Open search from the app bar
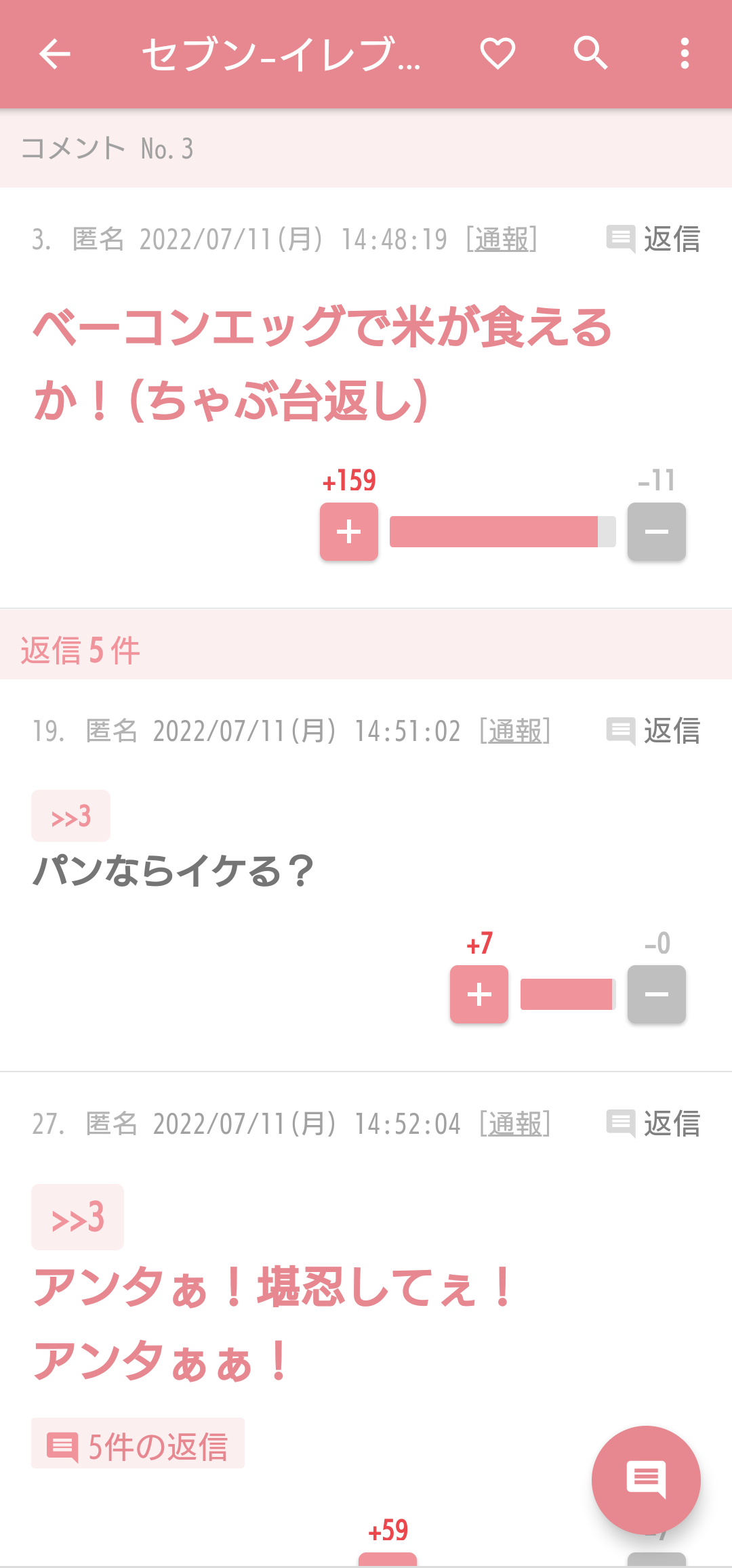The image size is (732, 1568). pyautogui.click(x=590, y=54)
